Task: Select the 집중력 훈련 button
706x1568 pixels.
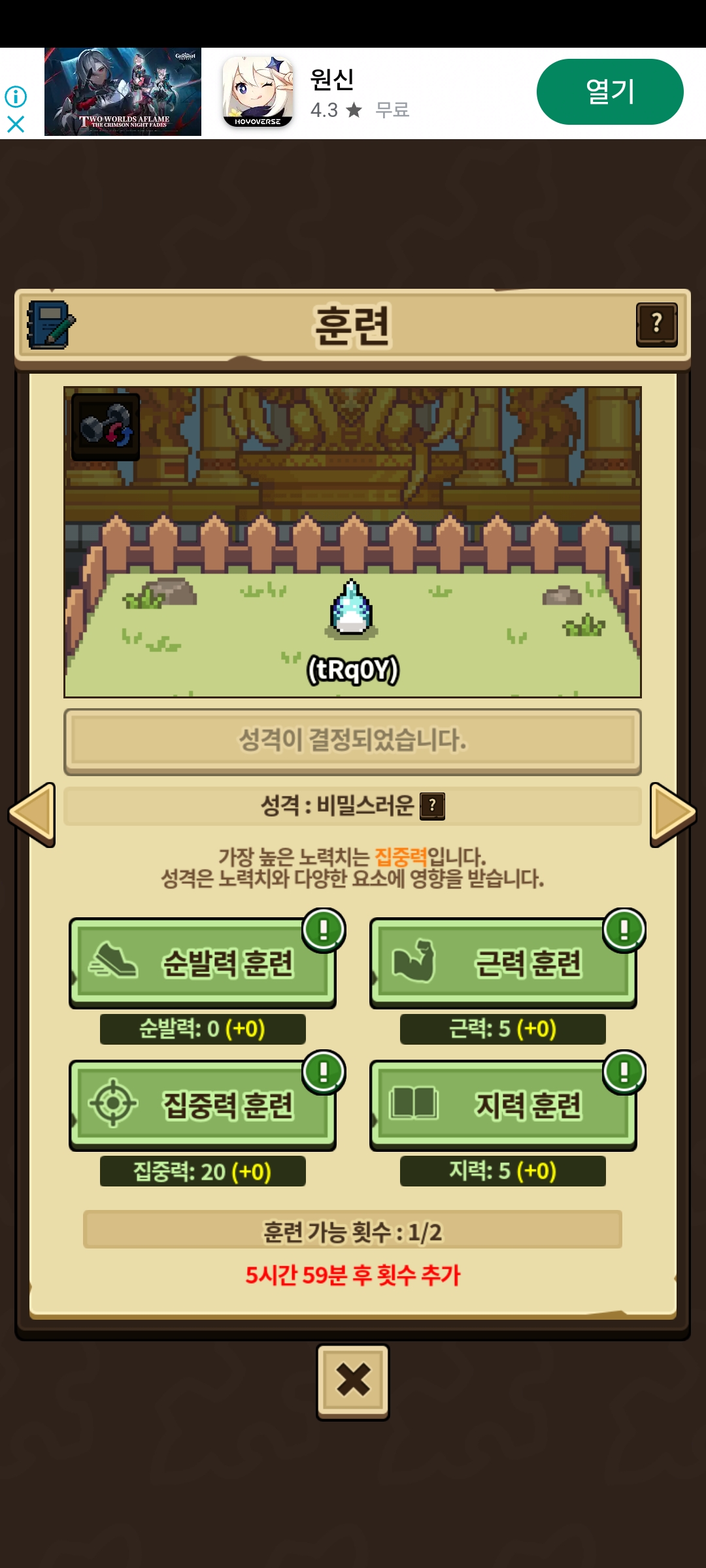Action: coord(203,1105)
